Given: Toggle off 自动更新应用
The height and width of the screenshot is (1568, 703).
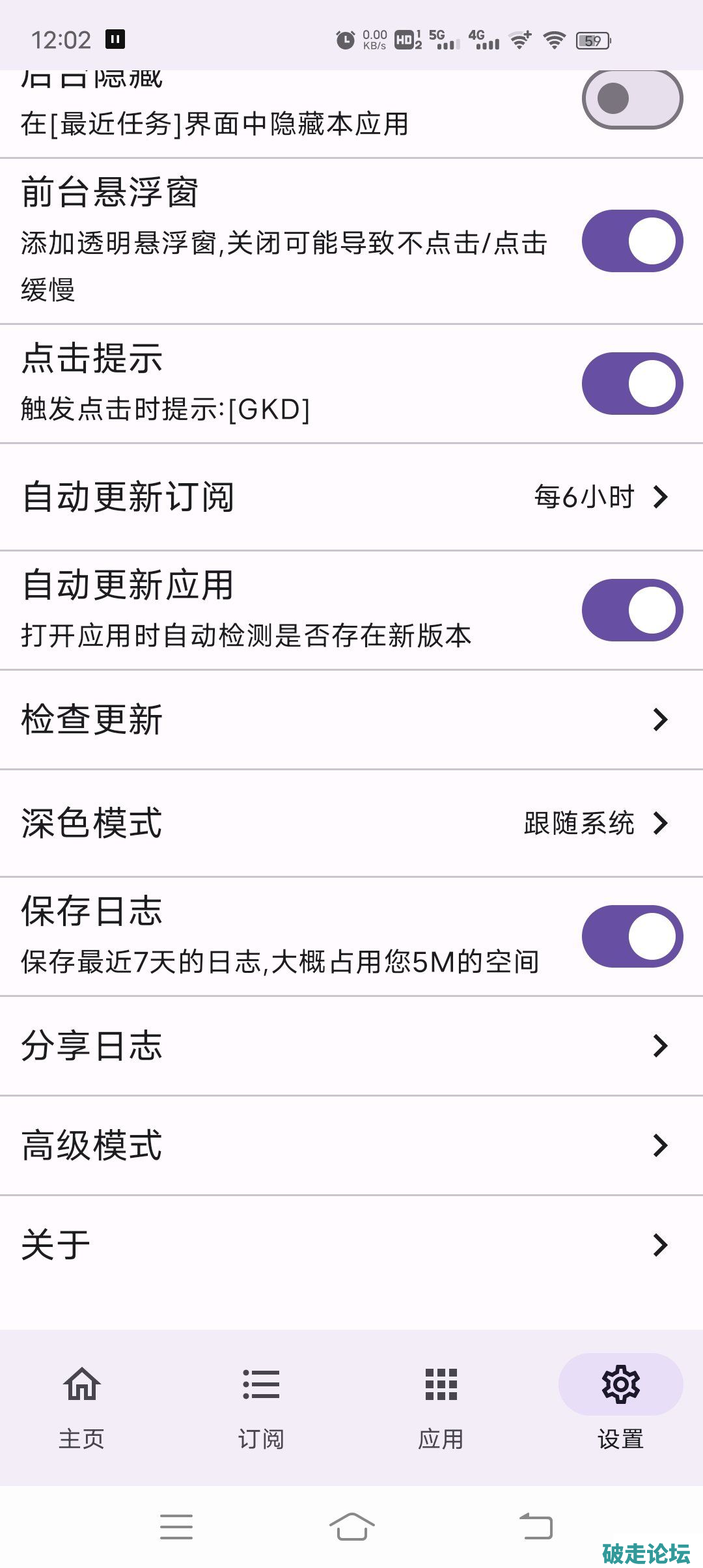Looking at the screenshot, I should [x=631, y=610].
